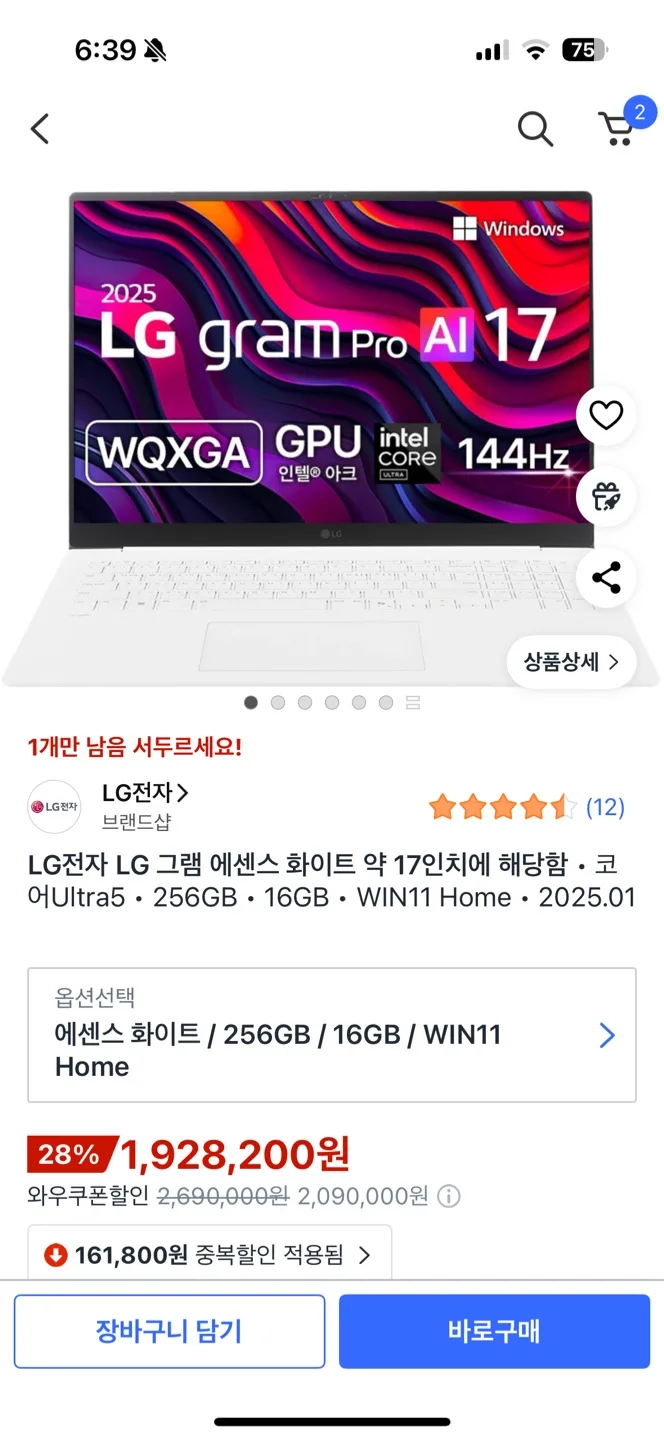Open the search magnifier icon

click(535, 128)
